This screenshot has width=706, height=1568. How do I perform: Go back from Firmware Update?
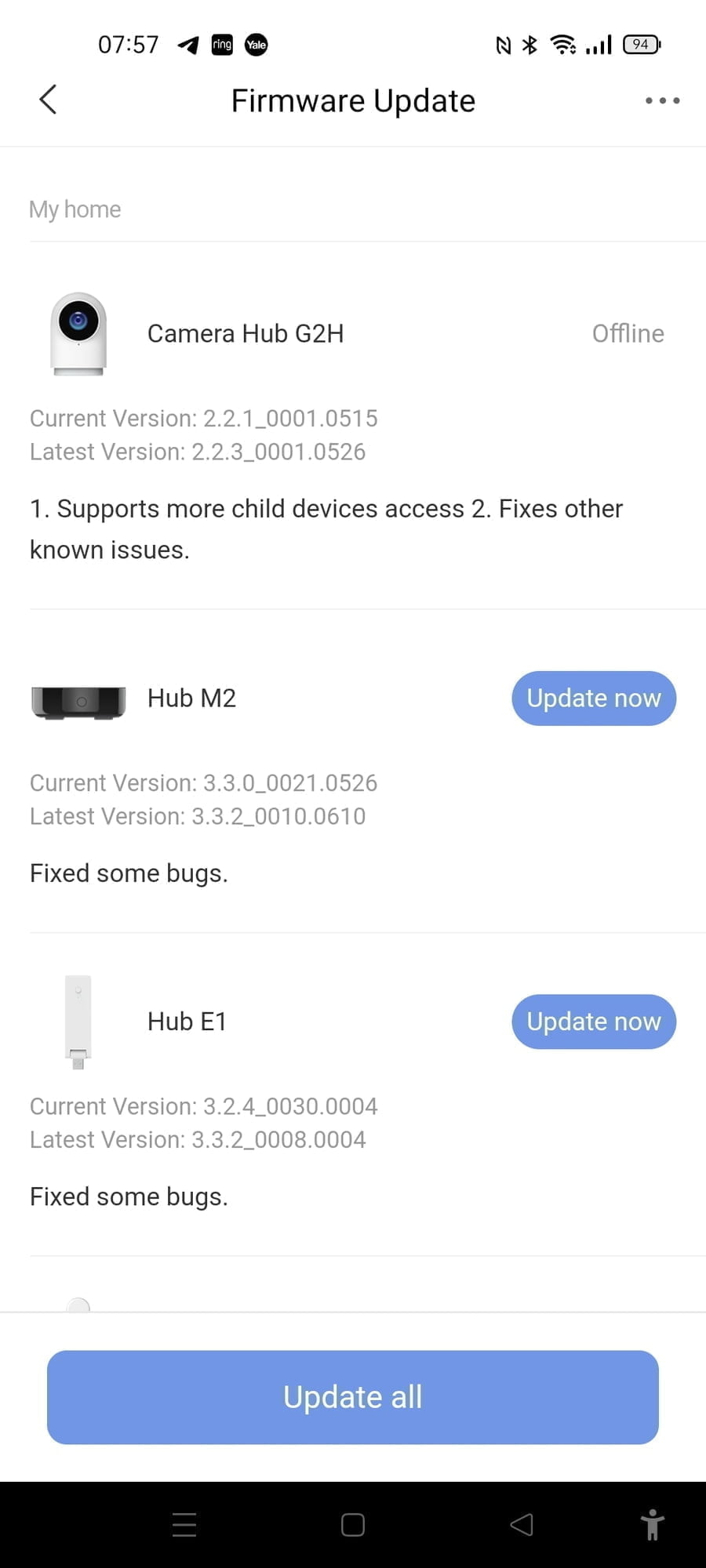coord(48,100)
